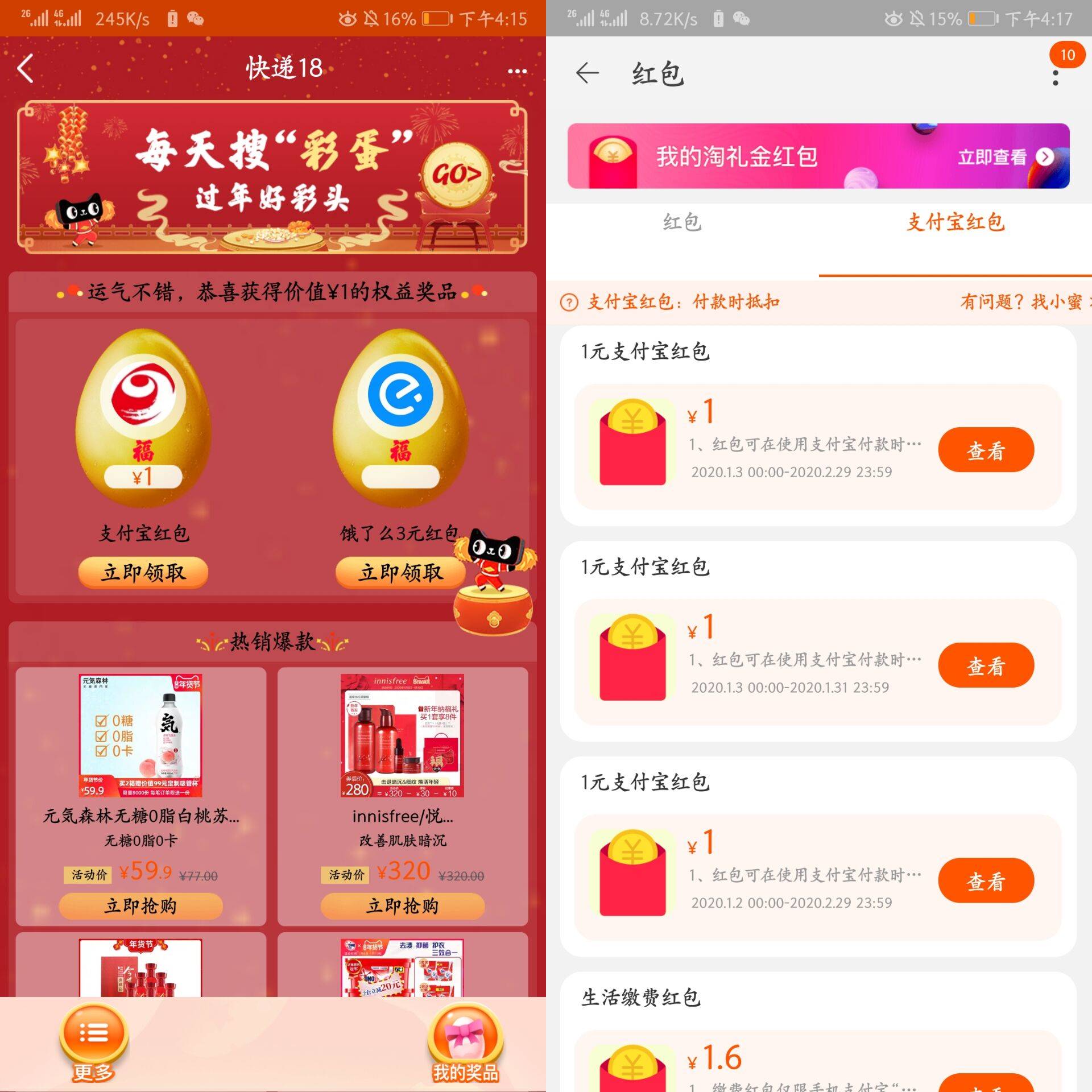Switch to the 红包 tab
Screen dimensions: 1092x1092
coord(682,222)
